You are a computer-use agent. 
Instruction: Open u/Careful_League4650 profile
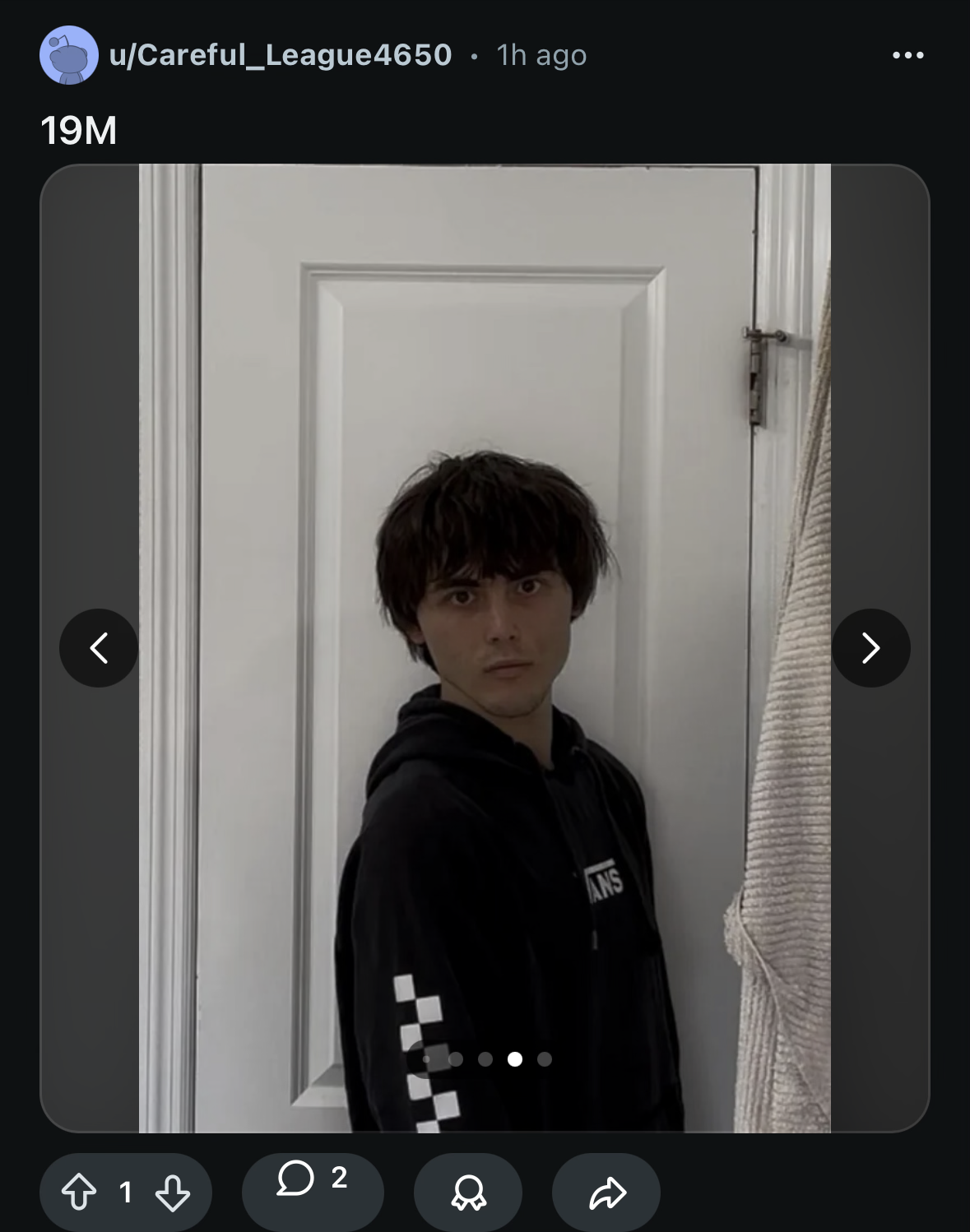tap(281, 55)
